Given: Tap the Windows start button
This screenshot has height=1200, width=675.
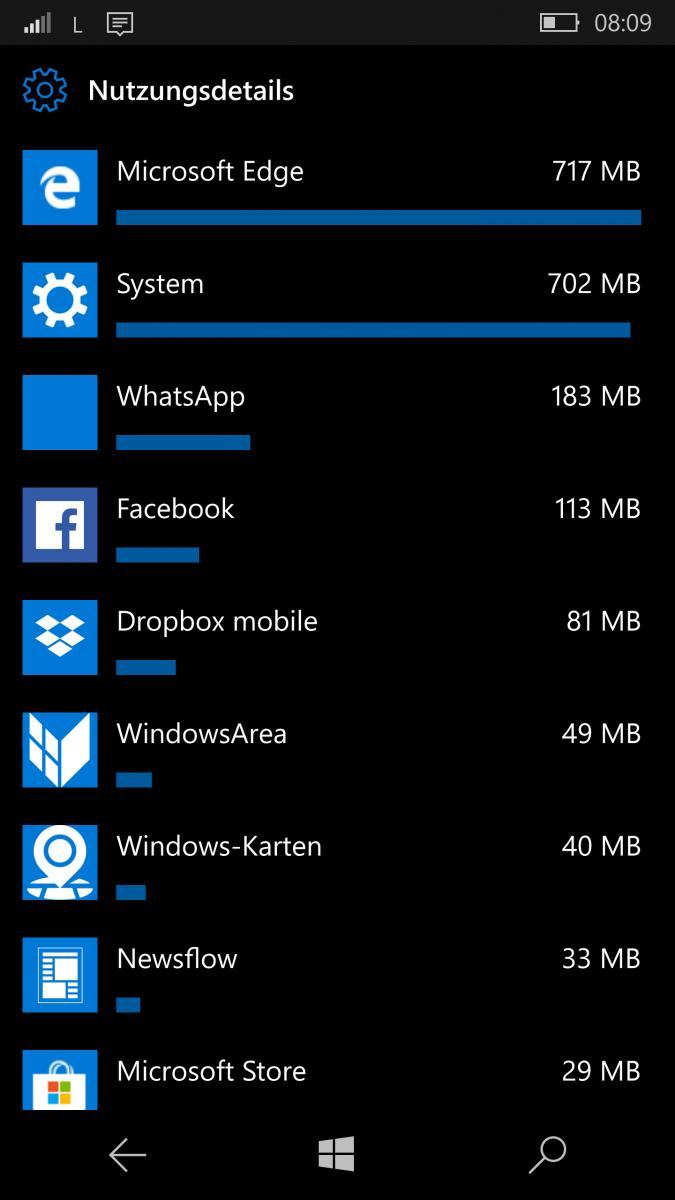Looking at the screenshot, I should (337, 1155).
